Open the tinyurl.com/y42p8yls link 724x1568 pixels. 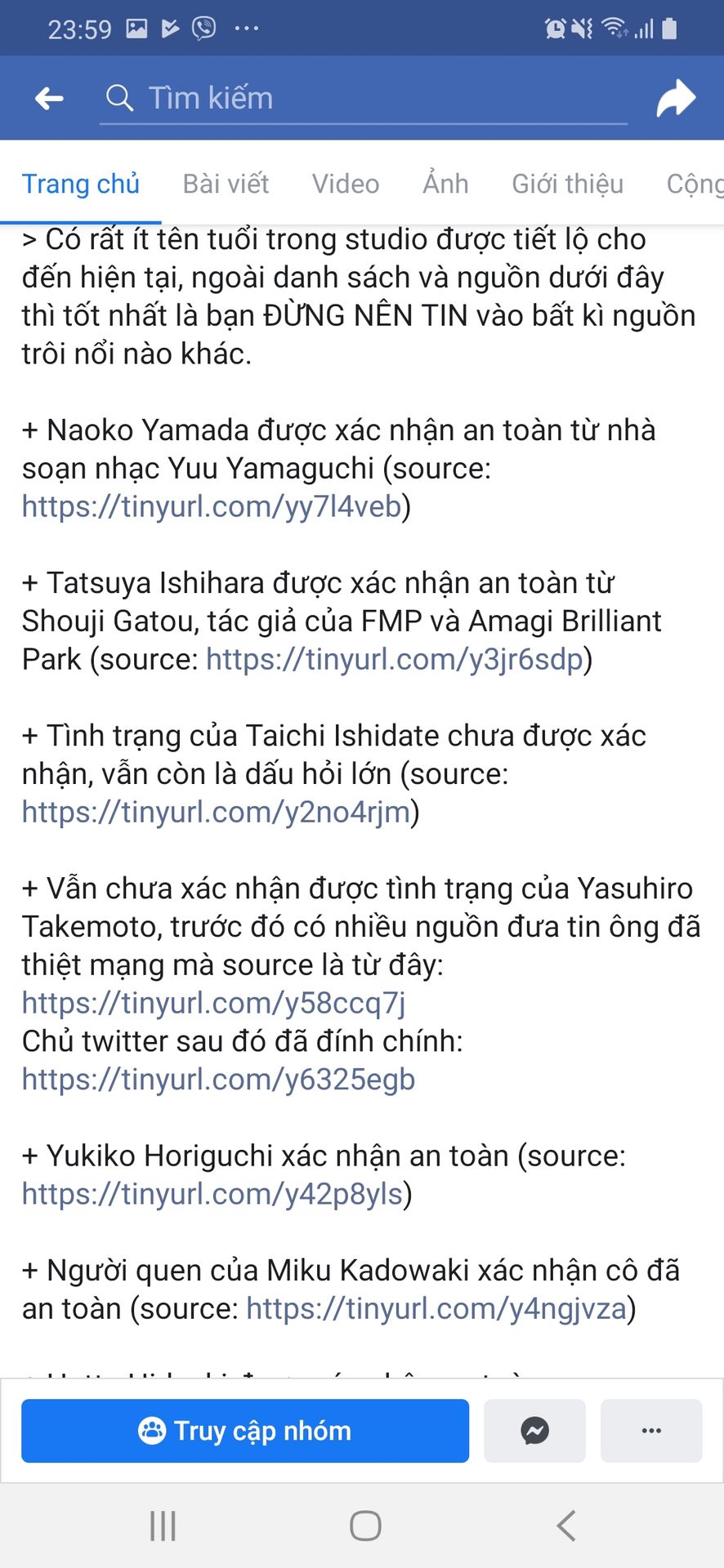(x=212, y=1194)
